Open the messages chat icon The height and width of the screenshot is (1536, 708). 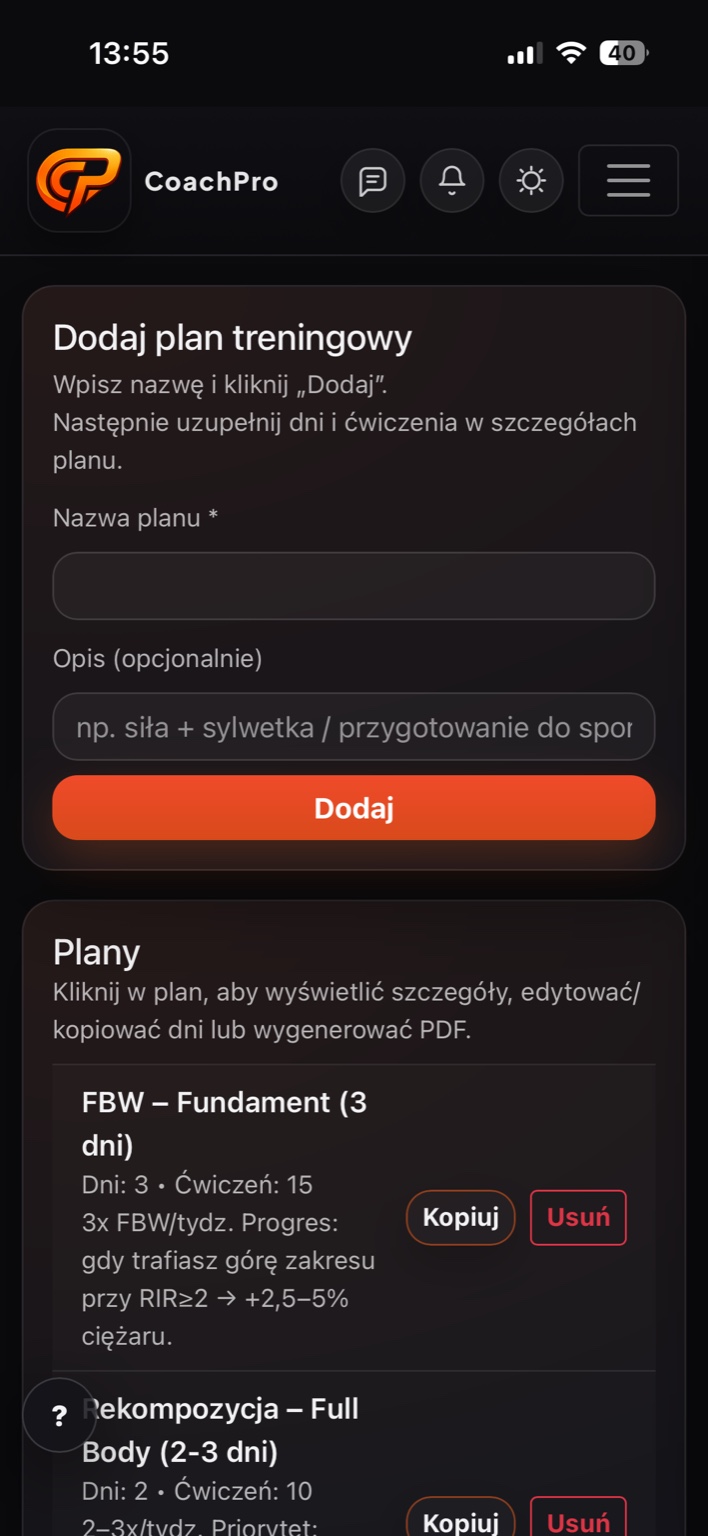pos(373,181)
